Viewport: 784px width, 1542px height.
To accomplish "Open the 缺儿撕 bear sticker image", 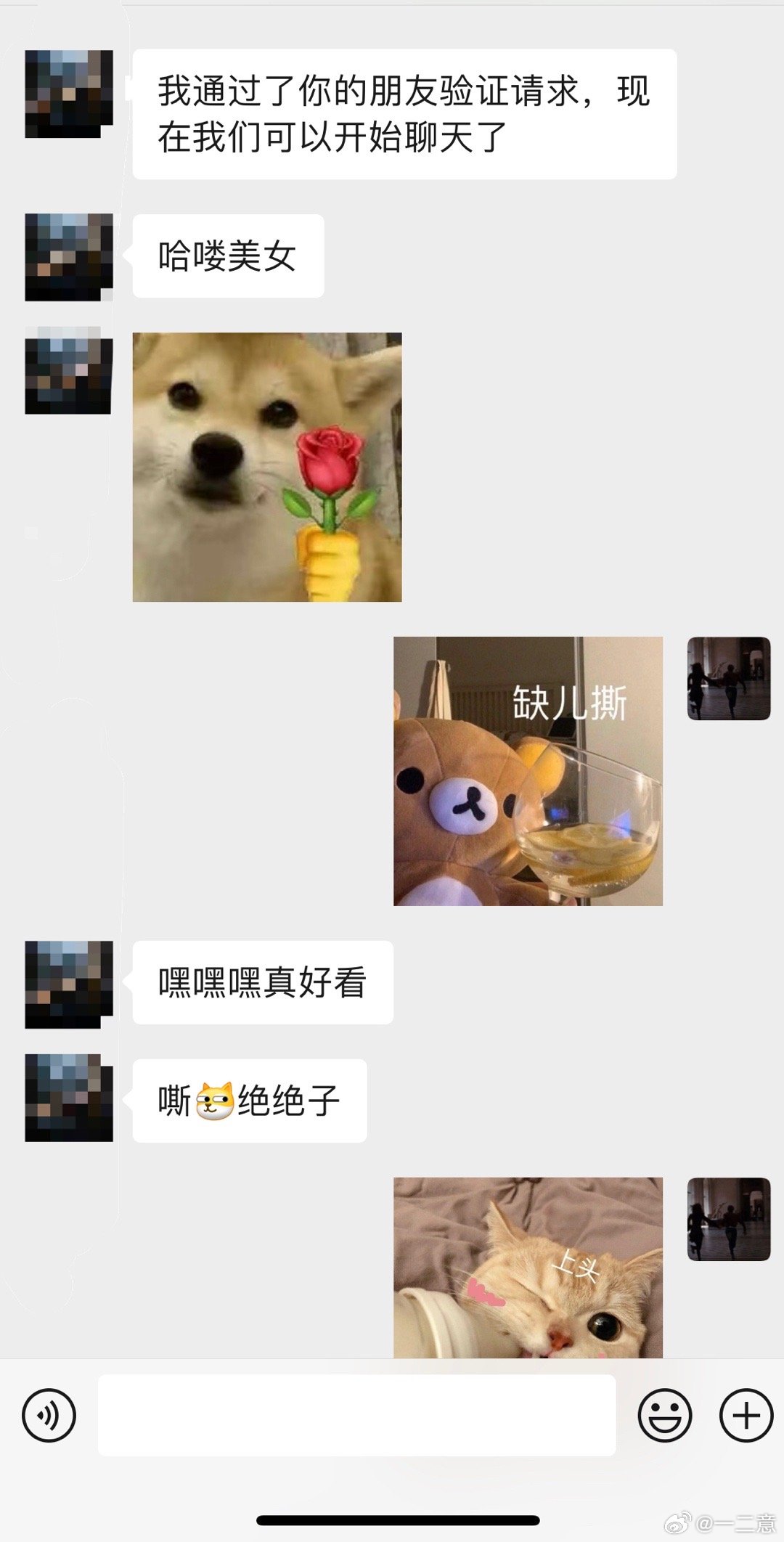I will tap(528, 771).
